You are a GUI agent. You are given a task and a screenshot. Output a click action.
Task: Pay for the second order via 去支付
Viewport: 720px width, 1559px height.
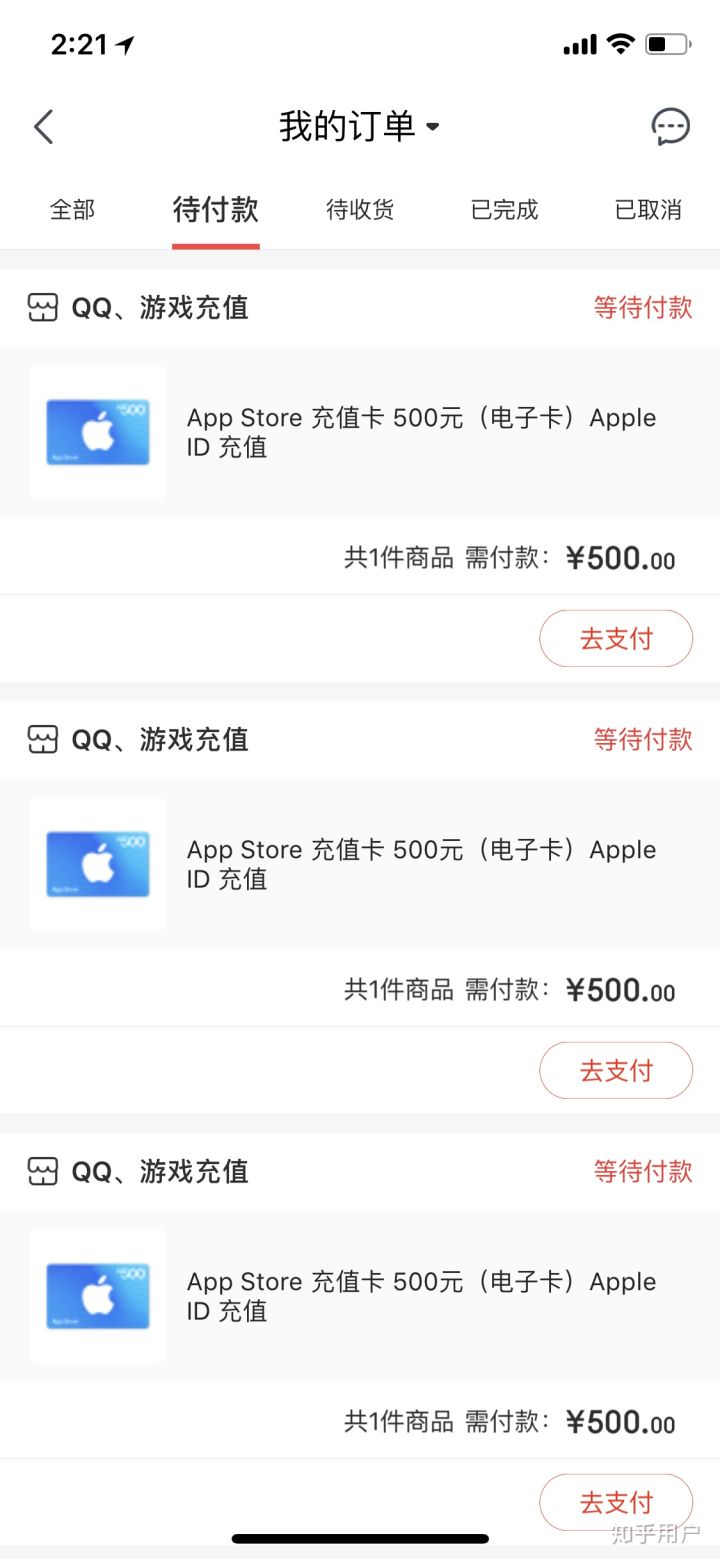pyautogui.click(x=616, y=1070)
